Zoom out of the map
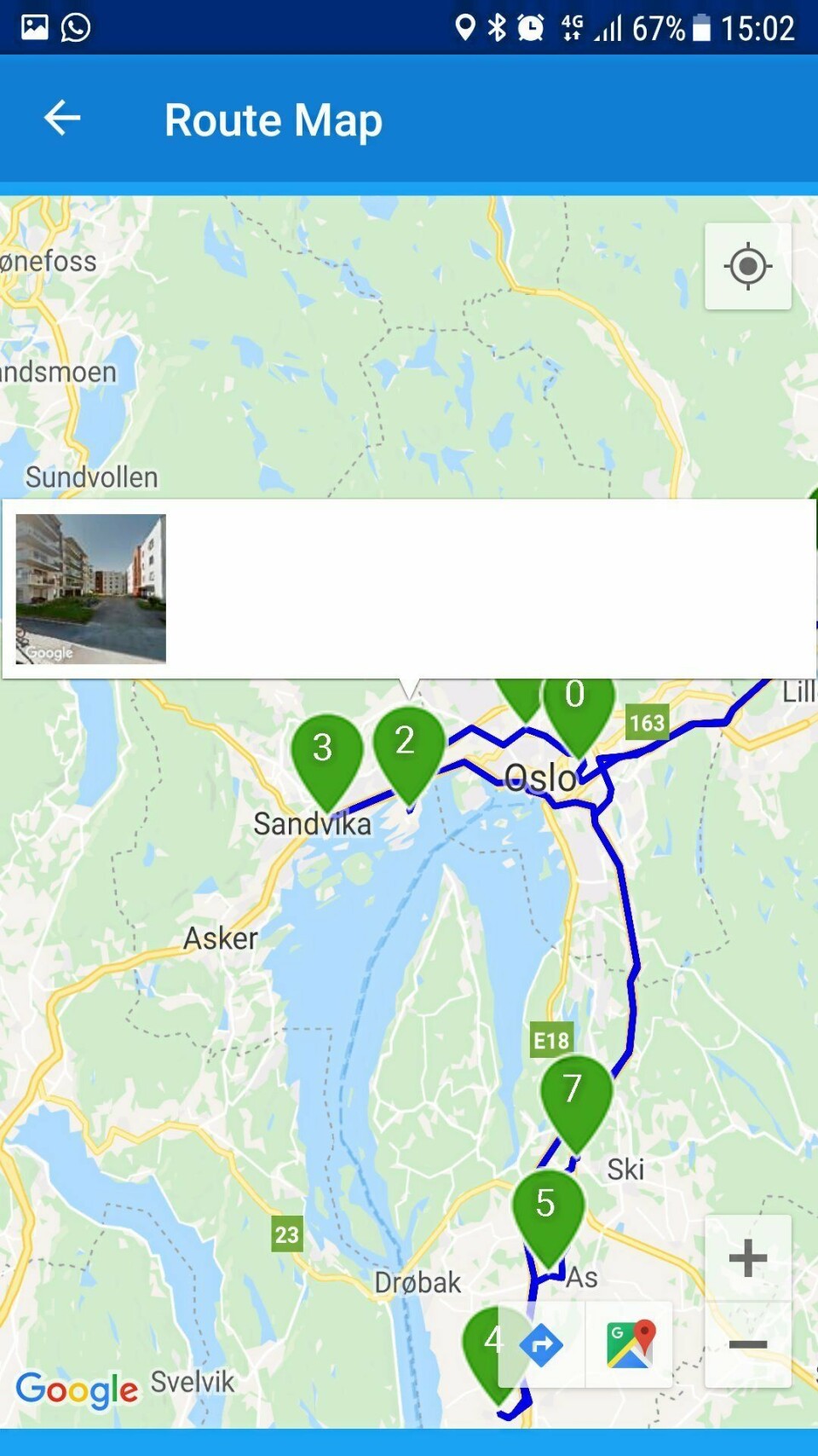Viewport: 818px width, 1456px height. tap(747, 1344)
